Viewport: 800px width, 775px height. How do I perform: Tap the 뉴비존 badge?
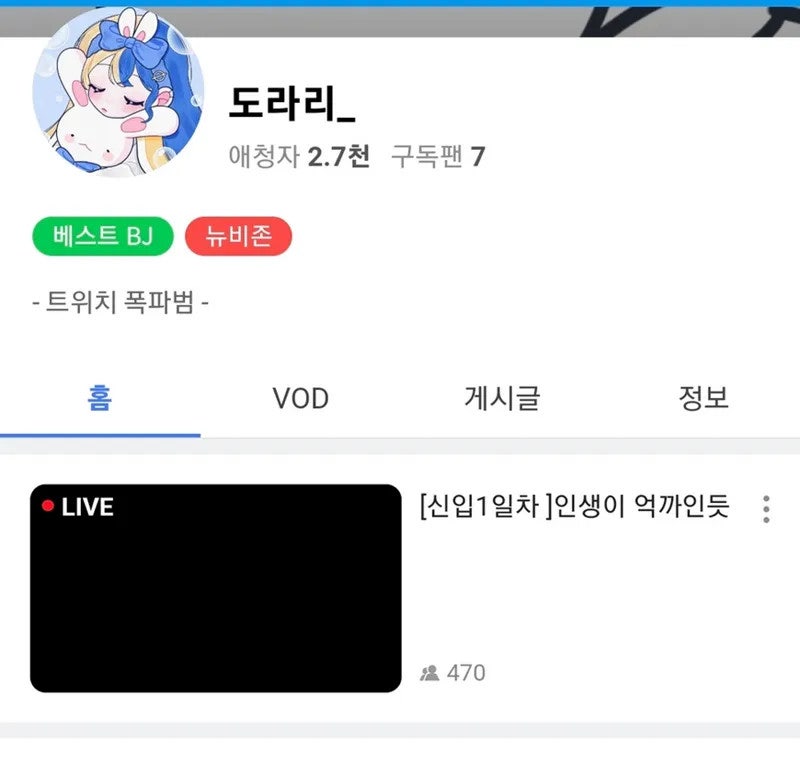pyautogui.click(x=238, y=237)
